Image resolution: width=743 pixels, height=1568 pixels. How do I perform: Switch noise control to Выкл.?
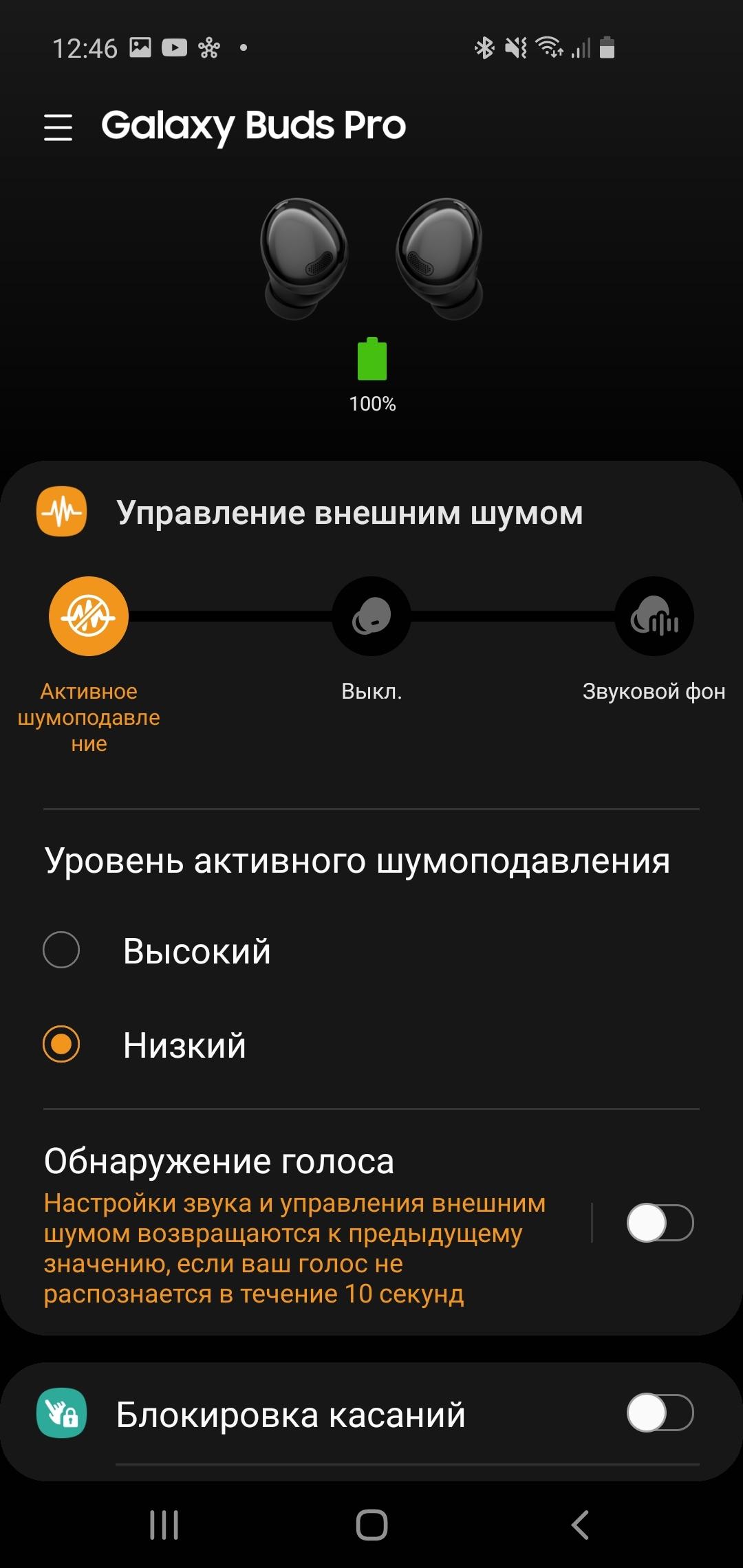(x=371, y=616)
